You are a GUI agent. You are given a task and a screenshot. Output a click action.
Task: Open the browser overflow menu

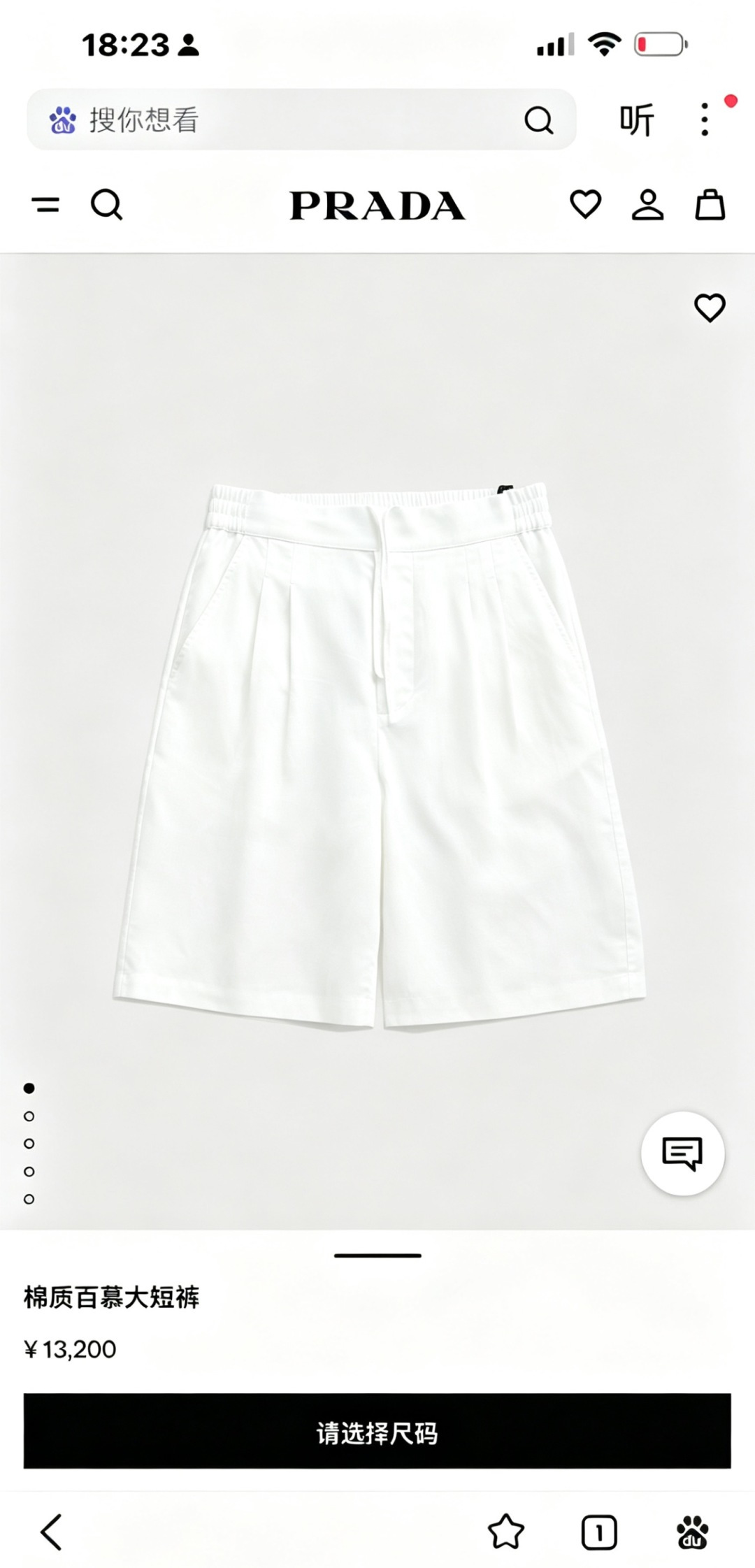(x=705, y=120)
